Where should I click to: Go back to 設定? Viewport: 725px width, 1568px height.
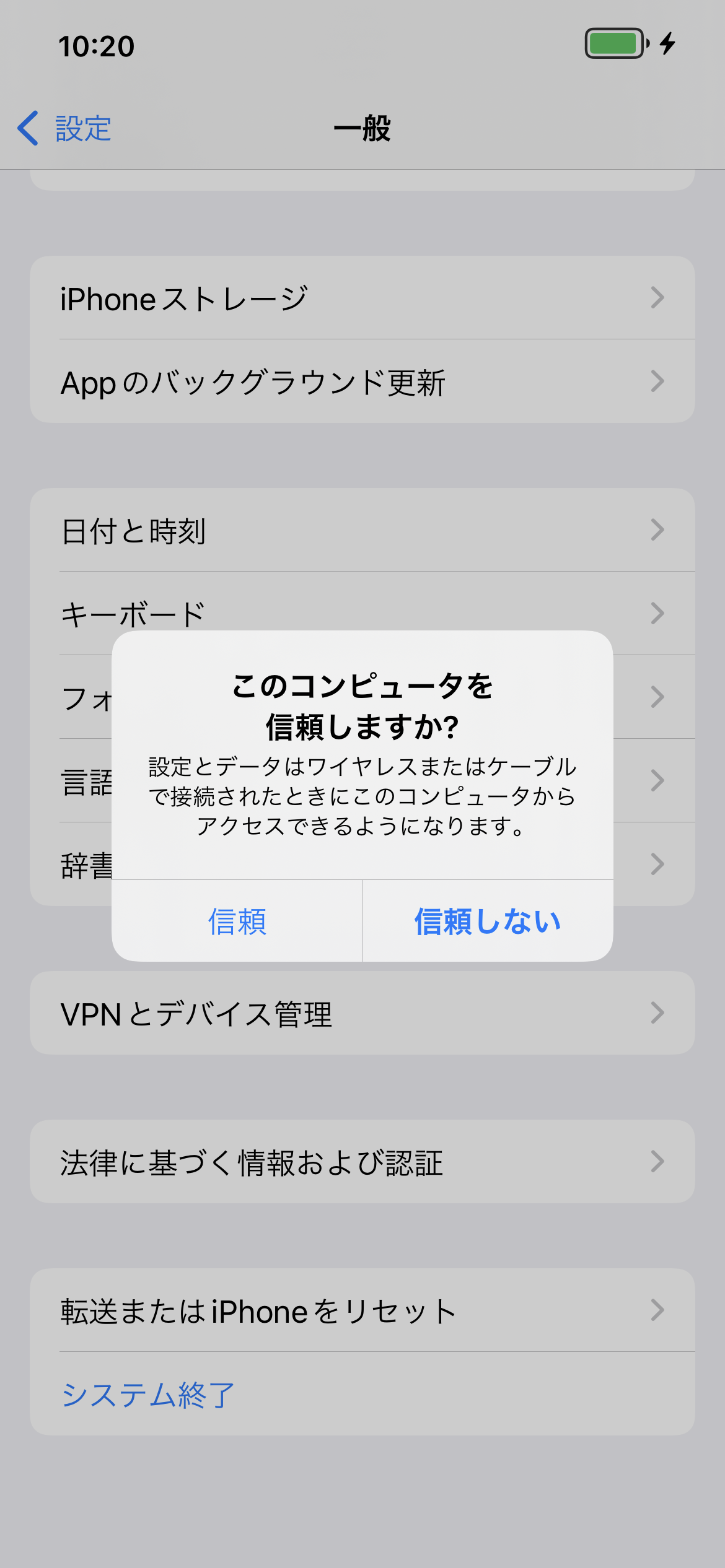[x=64, y=129]
